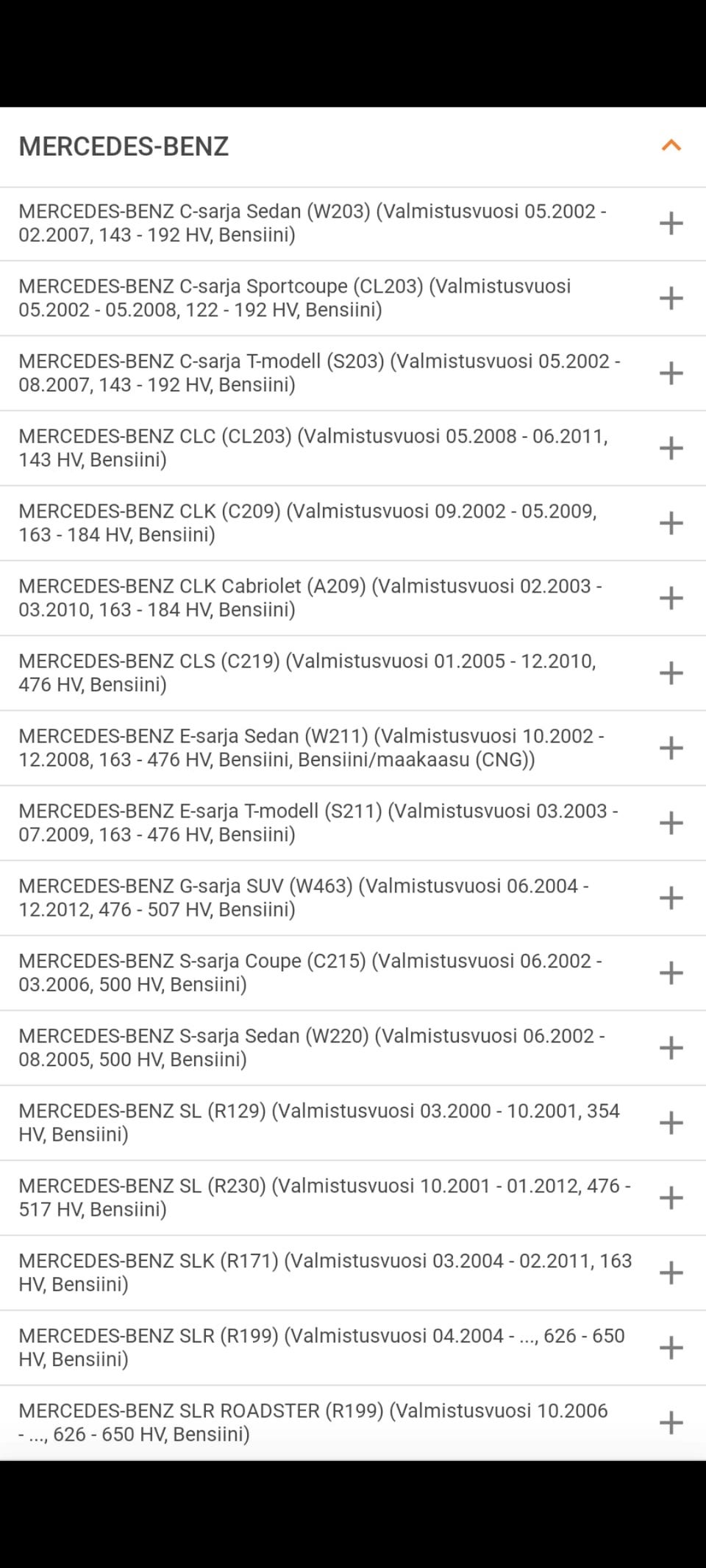
Task: Expand S-sarja Coupe (C215) row
Action: point(671,973)
